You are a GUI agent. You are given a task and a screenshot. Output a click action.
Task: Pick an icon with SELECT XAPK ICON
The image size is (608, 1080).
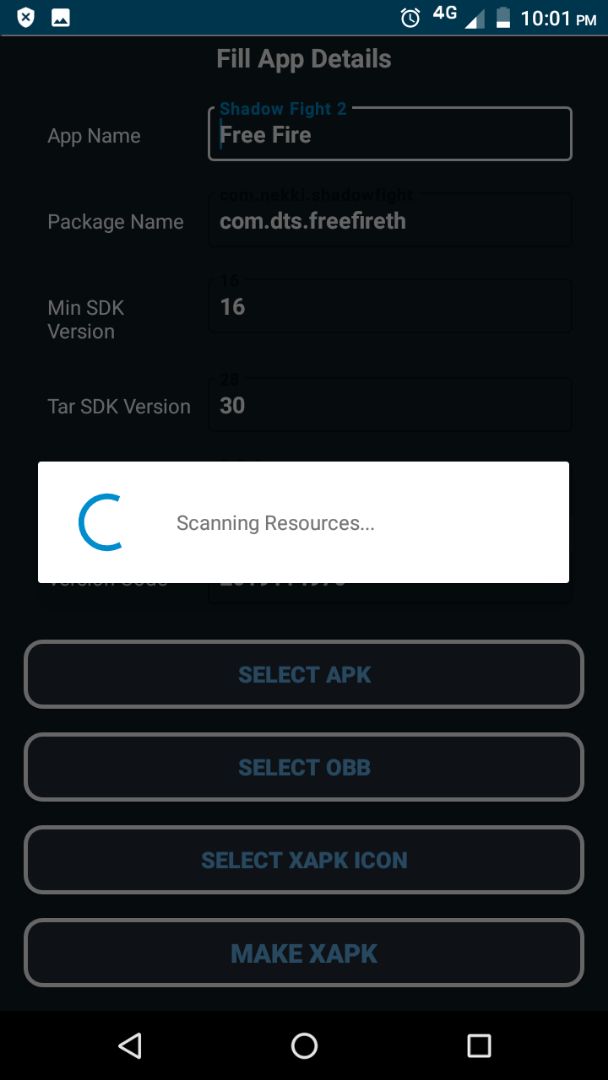(304, 860)
